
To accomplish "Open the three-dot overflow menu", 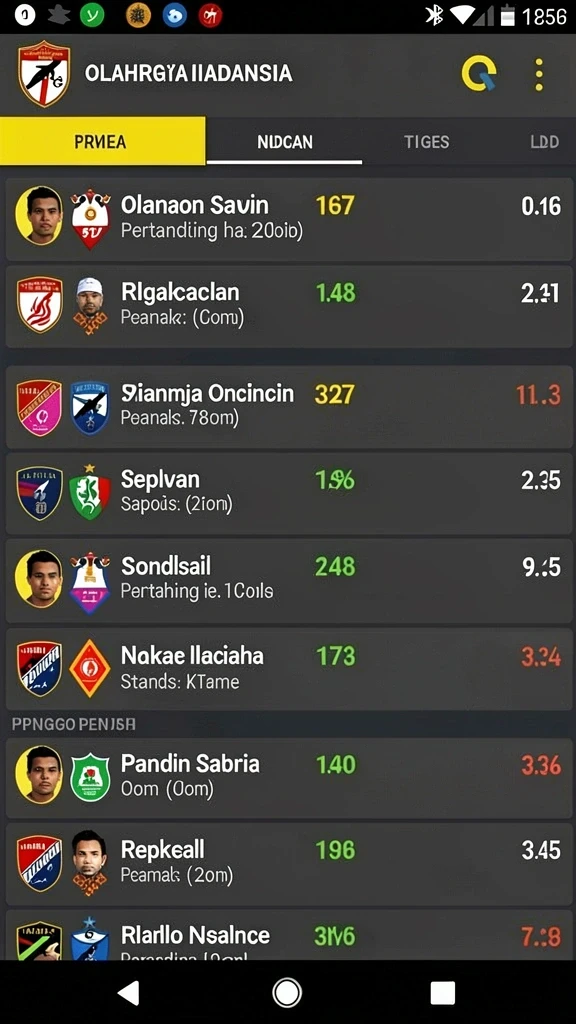I will [539, 74].
